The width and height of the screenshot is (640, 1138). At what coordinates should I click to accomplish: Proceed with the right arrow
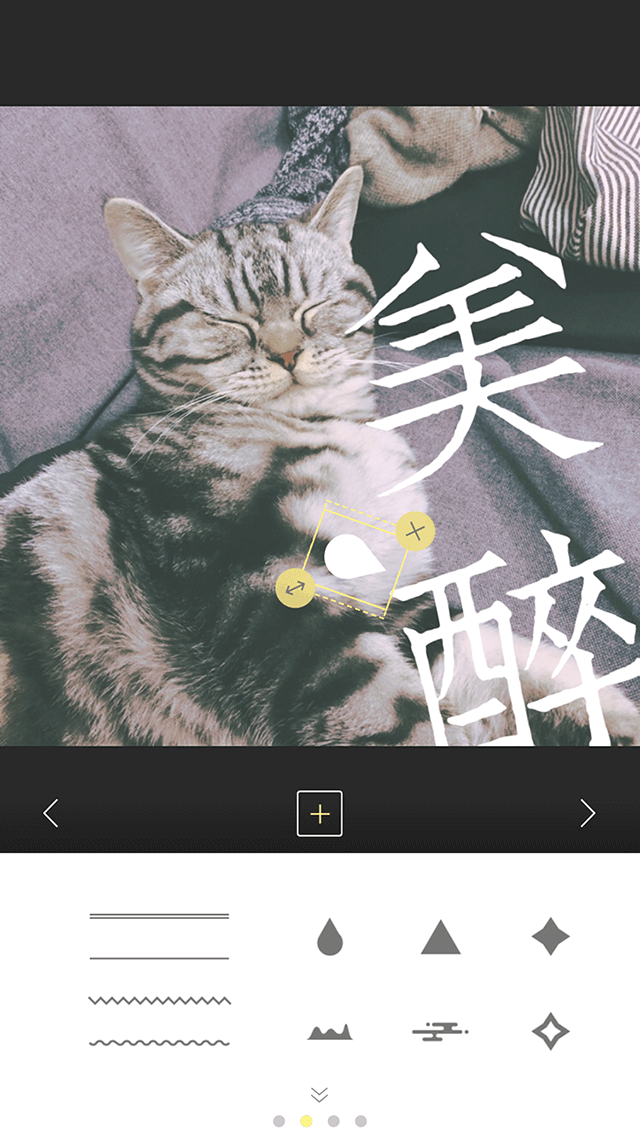588,813
